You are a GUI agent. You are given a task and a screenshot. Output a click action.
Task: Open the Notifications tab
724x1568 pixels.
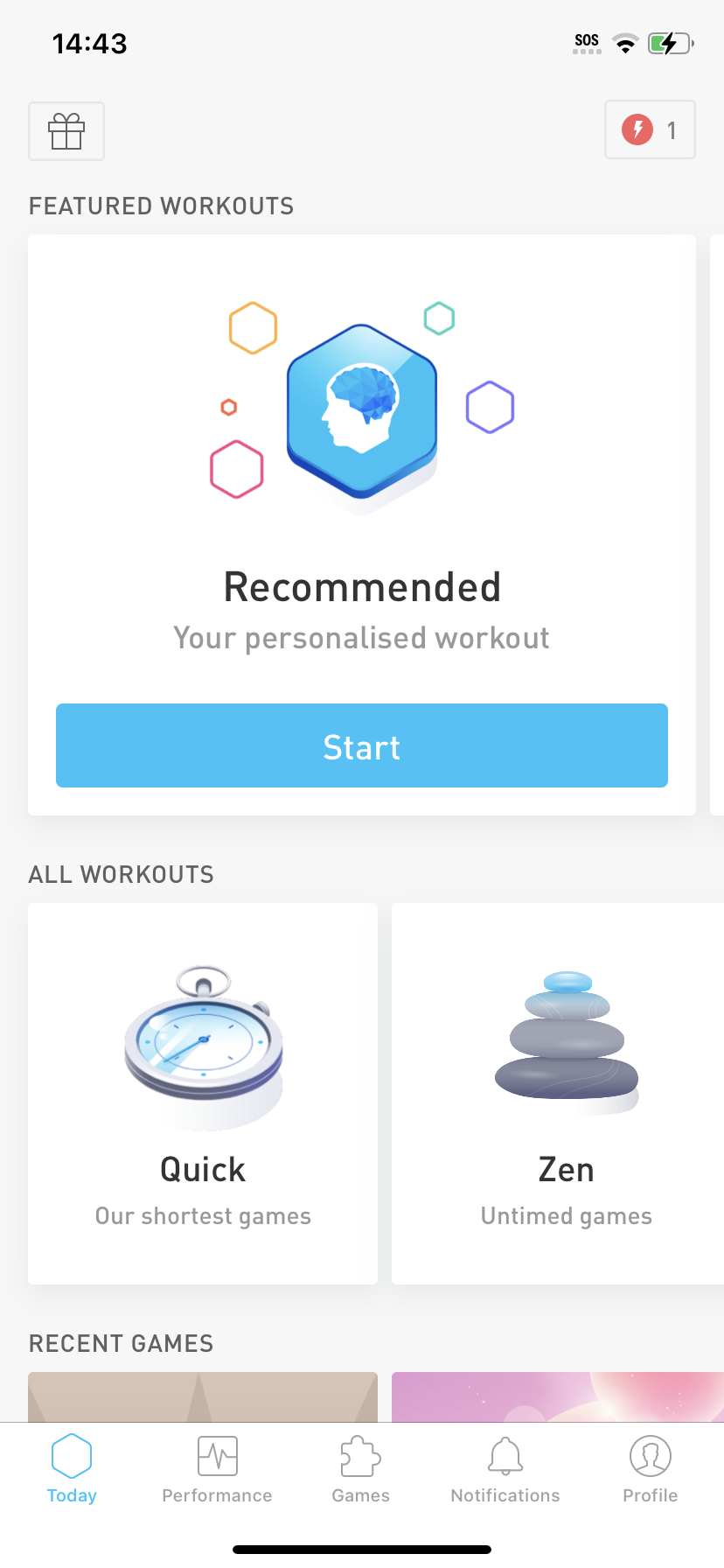[x=505, y=1470]
